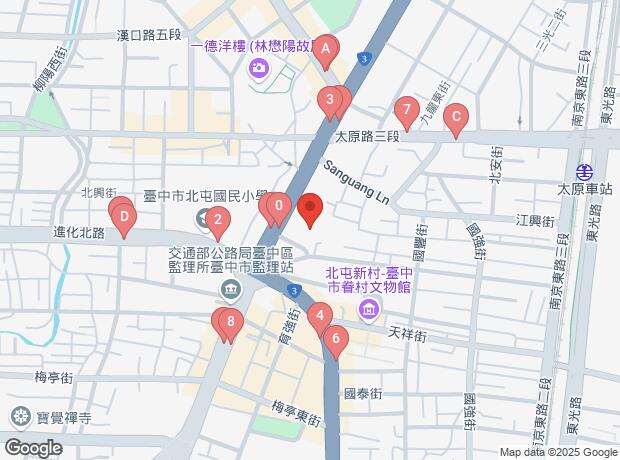620x460 pixels.
Task: Open map marker C
Action: click(456, 118)
